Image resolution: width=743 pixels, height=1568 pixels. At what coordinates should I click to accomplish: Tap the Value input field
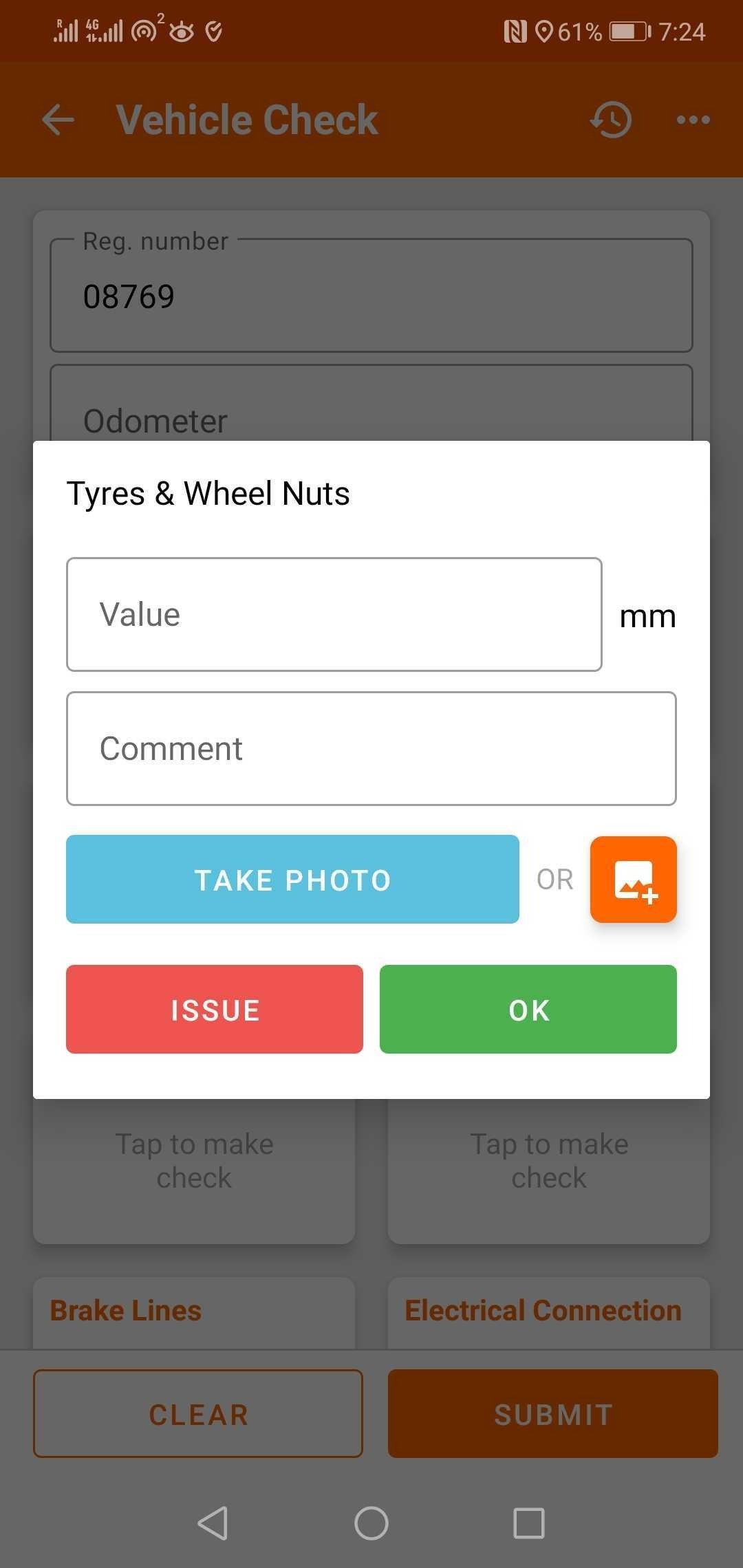click(334, 614)
